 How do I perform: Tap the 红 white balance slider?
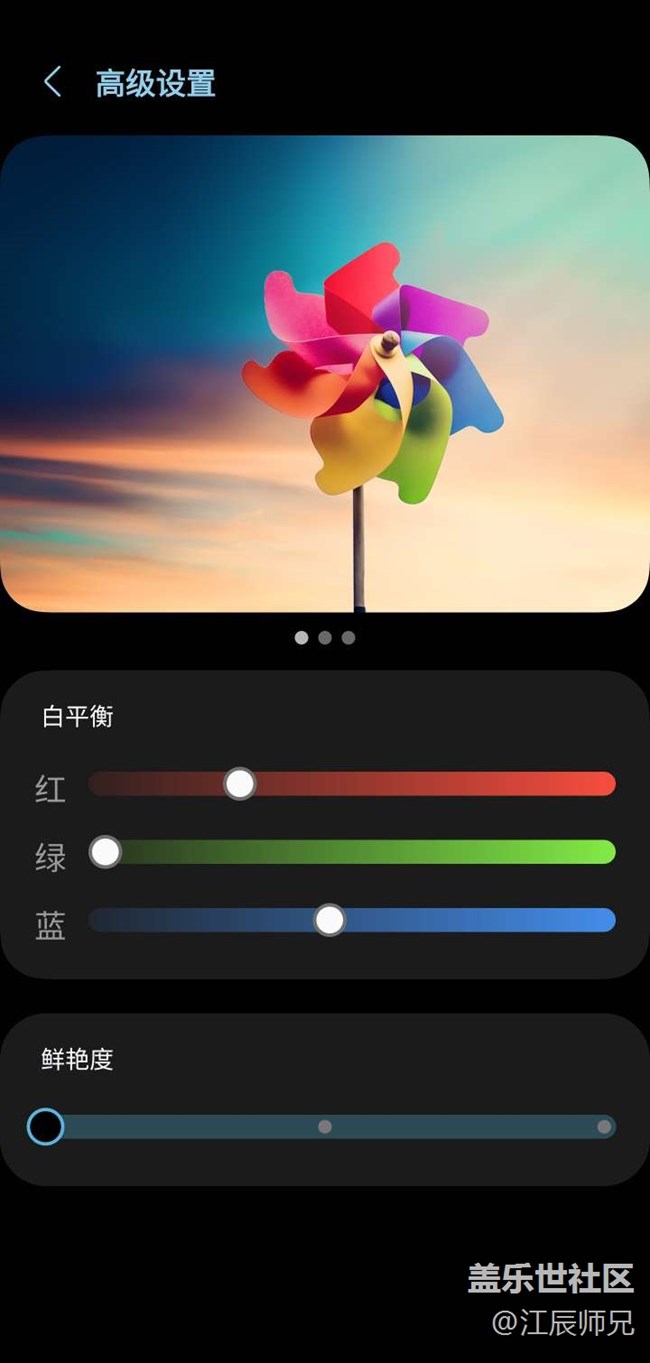(x=352, y=784)
